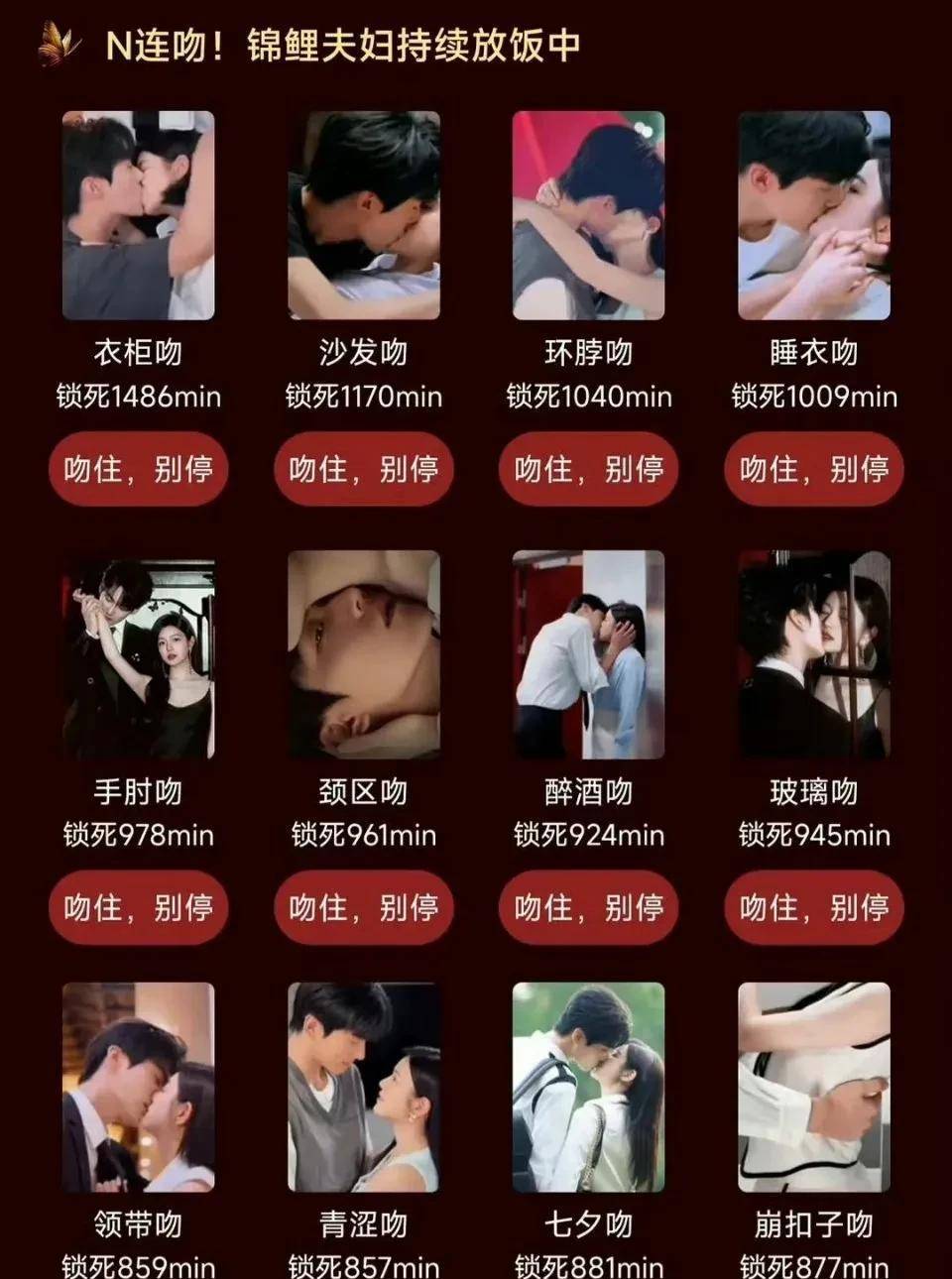Open the 崩扣子吻 clip thumbnail
The image size is (952, 1279).
click(813, 1087)
